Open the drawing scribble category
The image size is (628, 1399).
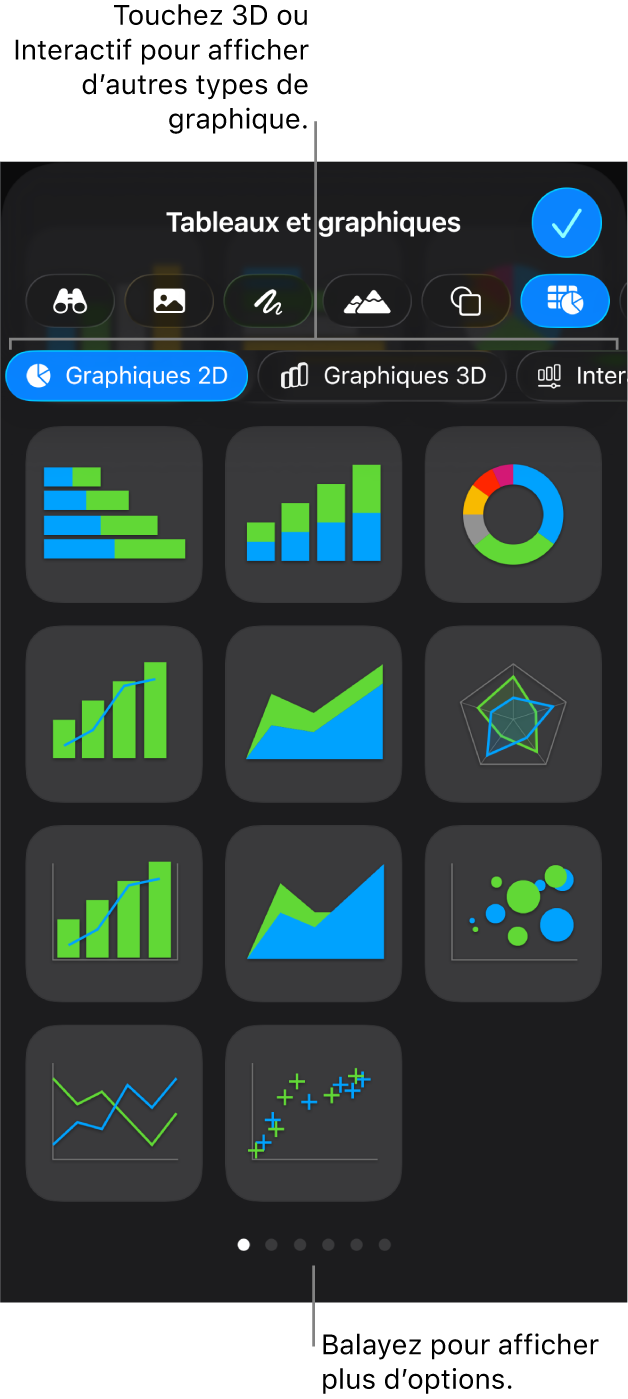[268, 300]
